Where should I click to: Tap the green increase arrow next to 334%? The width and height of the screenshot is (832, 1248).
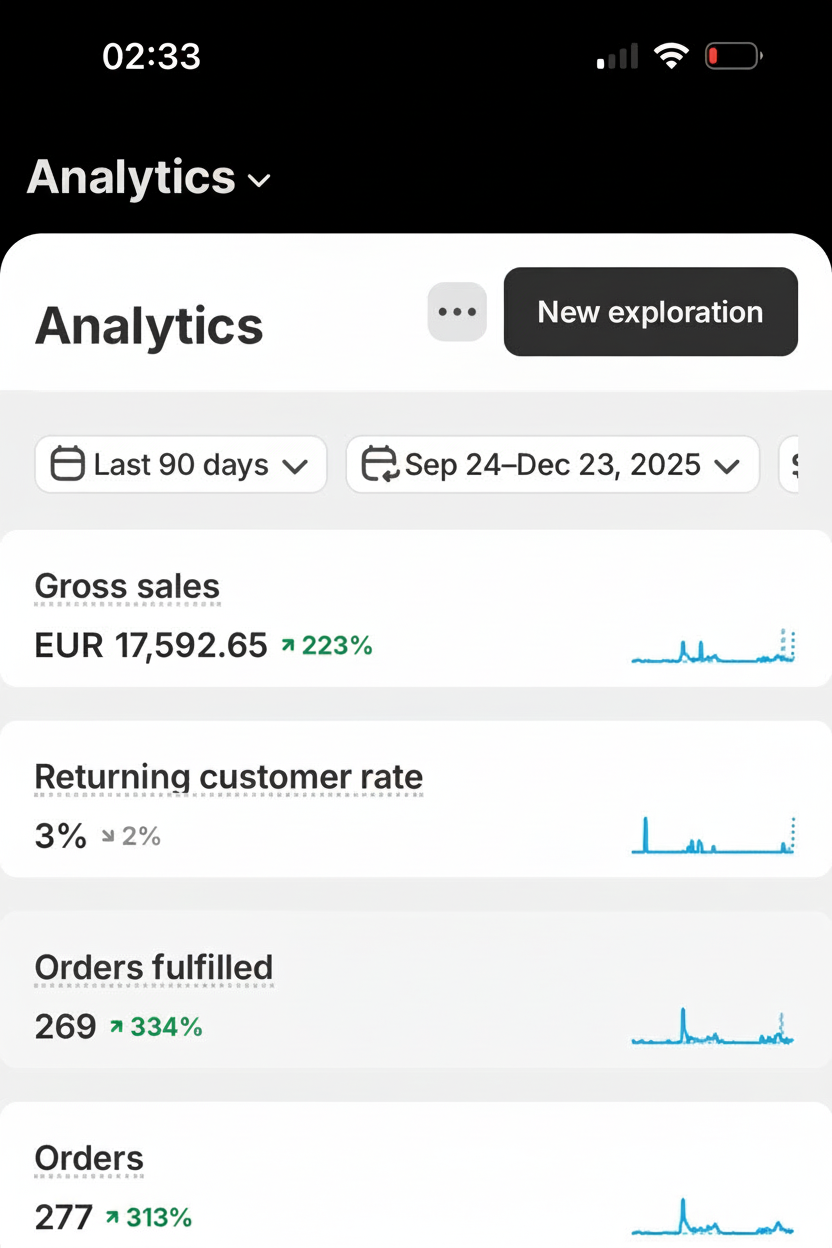pos(120,1026)
